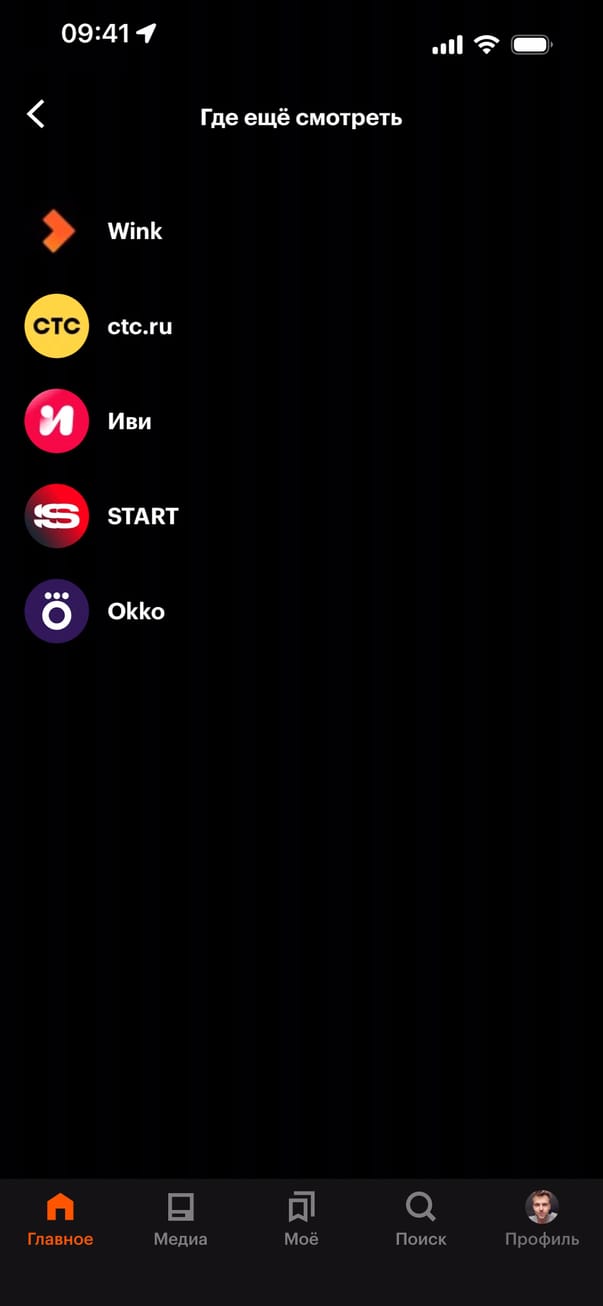Go to the Поиск tab
This screenshot has width=603, height=1306.
[421, 1220]
